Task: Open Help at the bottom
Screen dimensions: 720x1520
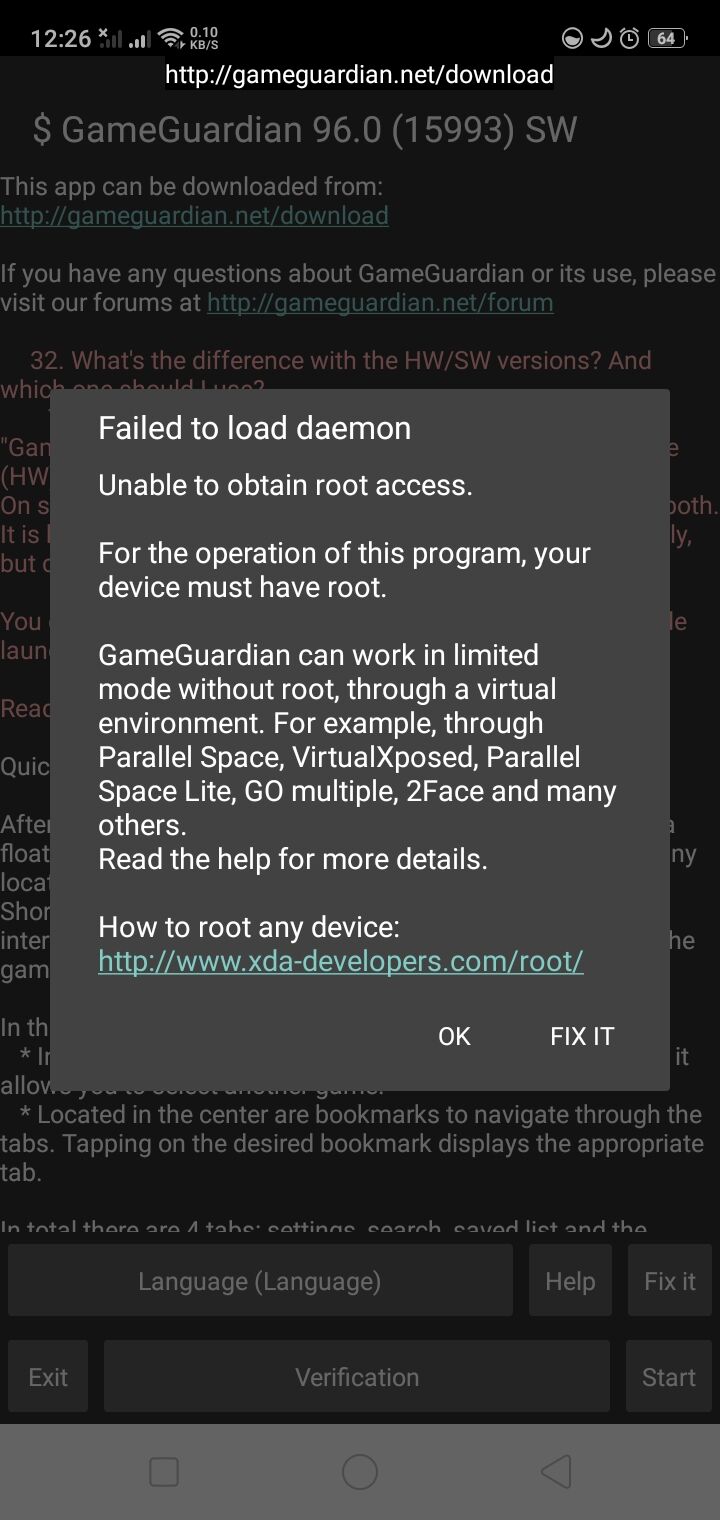Action: click(570, 1281)
